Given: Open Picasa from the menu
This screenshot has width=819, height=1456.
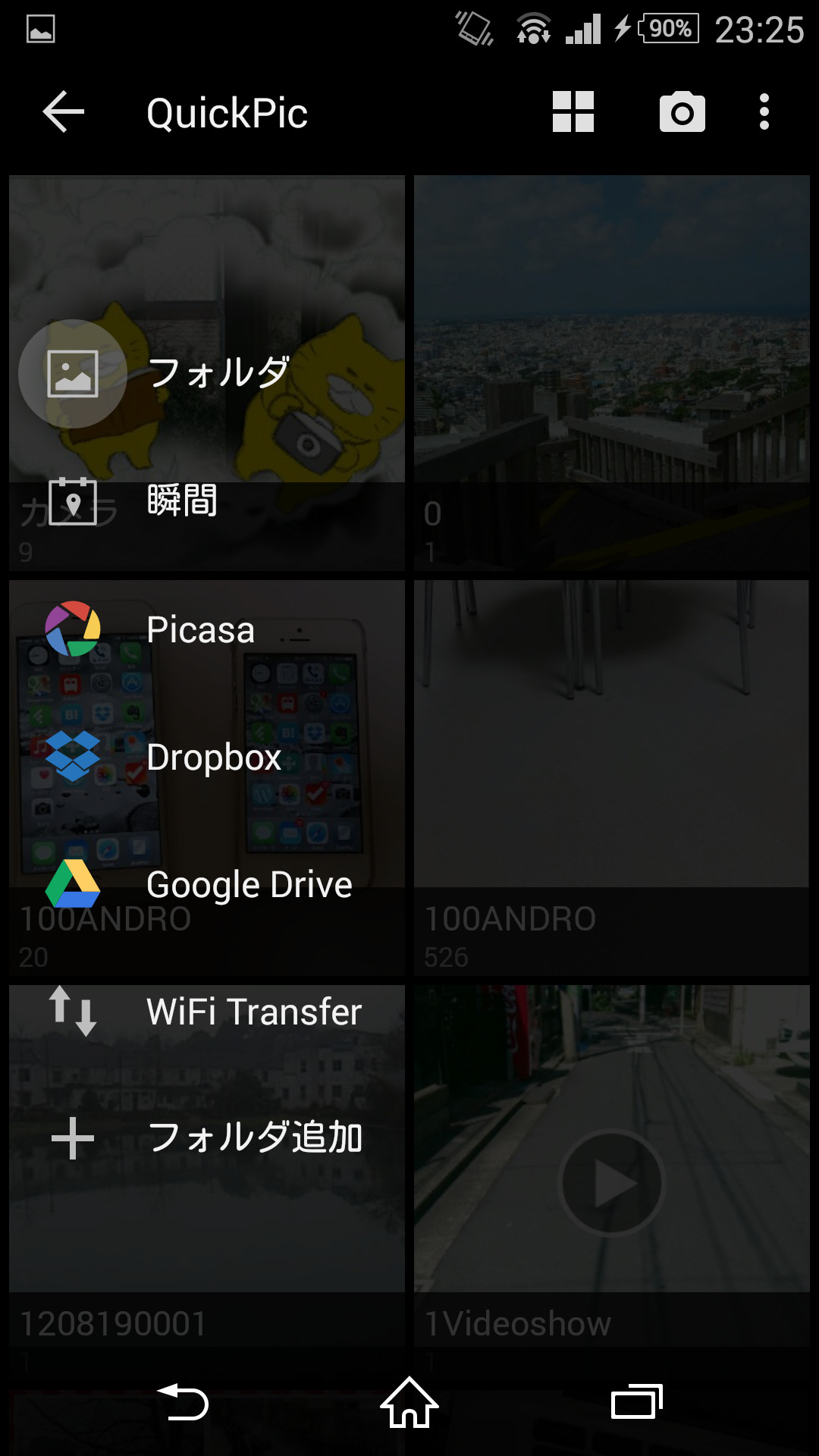Looking at the screenshot, I should (x=201, y=629).
